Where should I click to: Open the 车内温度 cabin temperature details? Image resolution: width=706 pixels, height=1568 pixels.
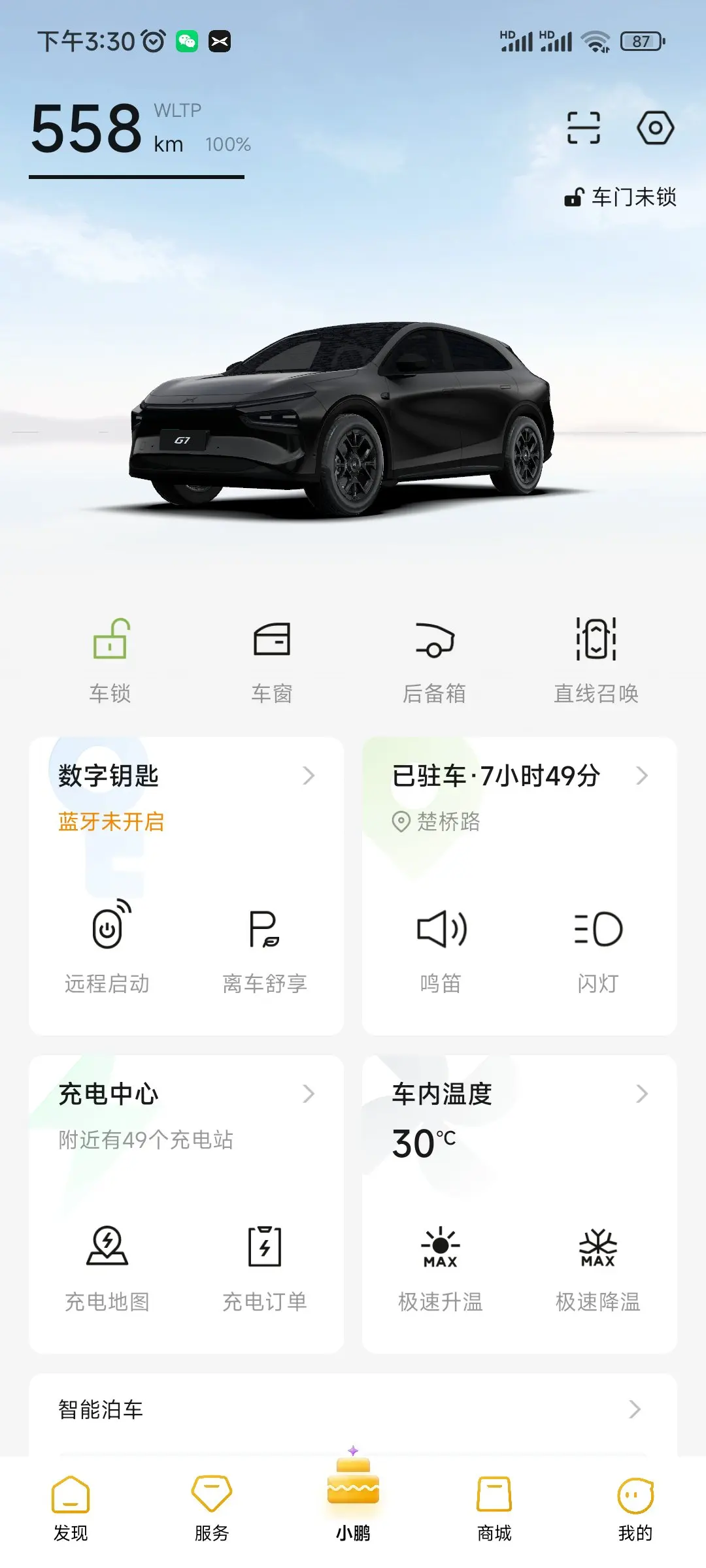520,1094
